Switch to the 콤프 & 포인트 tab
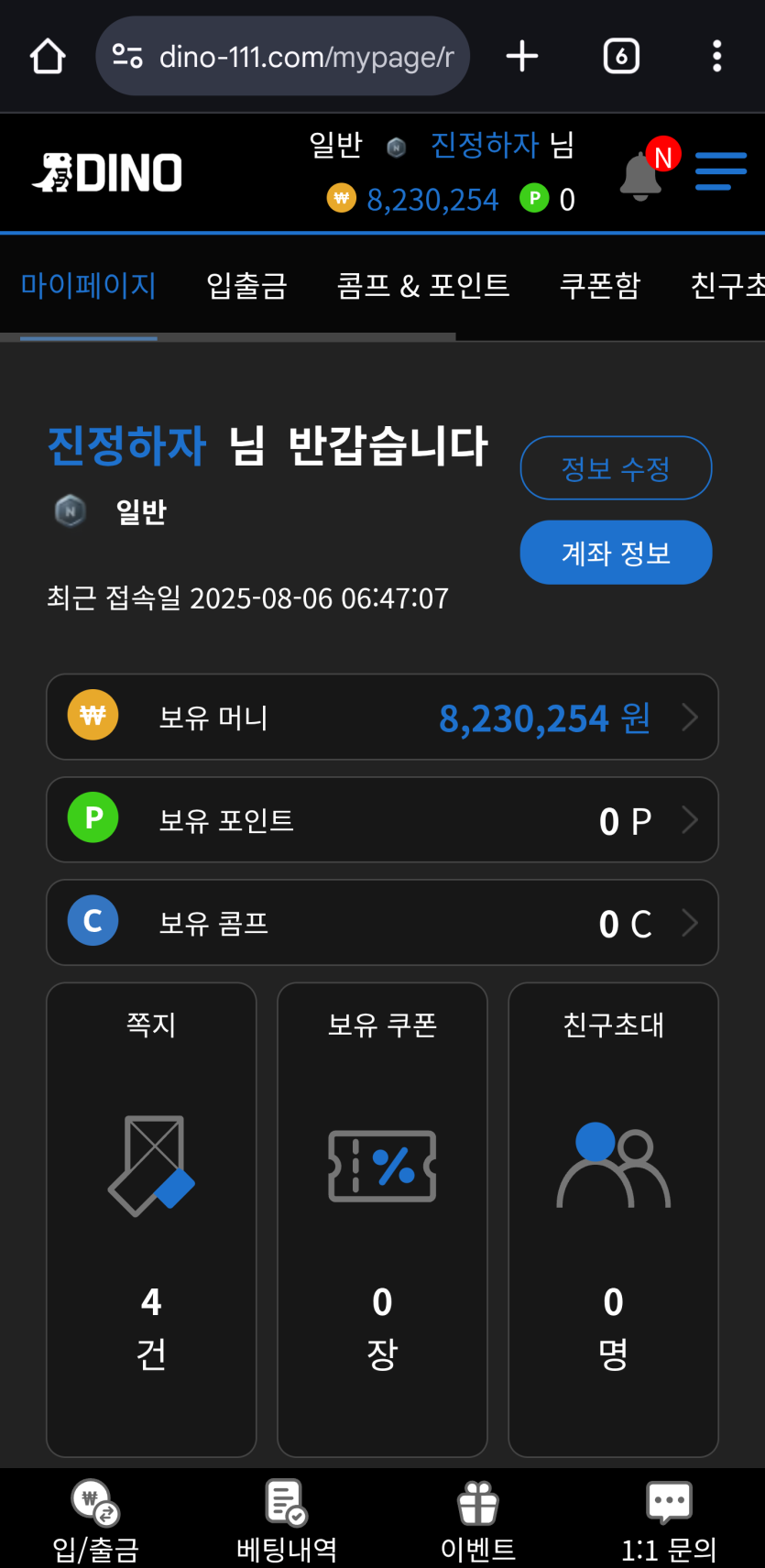The width and height of the screenshot is (765, 1568). pyautogui.click(x=422, y=286)
